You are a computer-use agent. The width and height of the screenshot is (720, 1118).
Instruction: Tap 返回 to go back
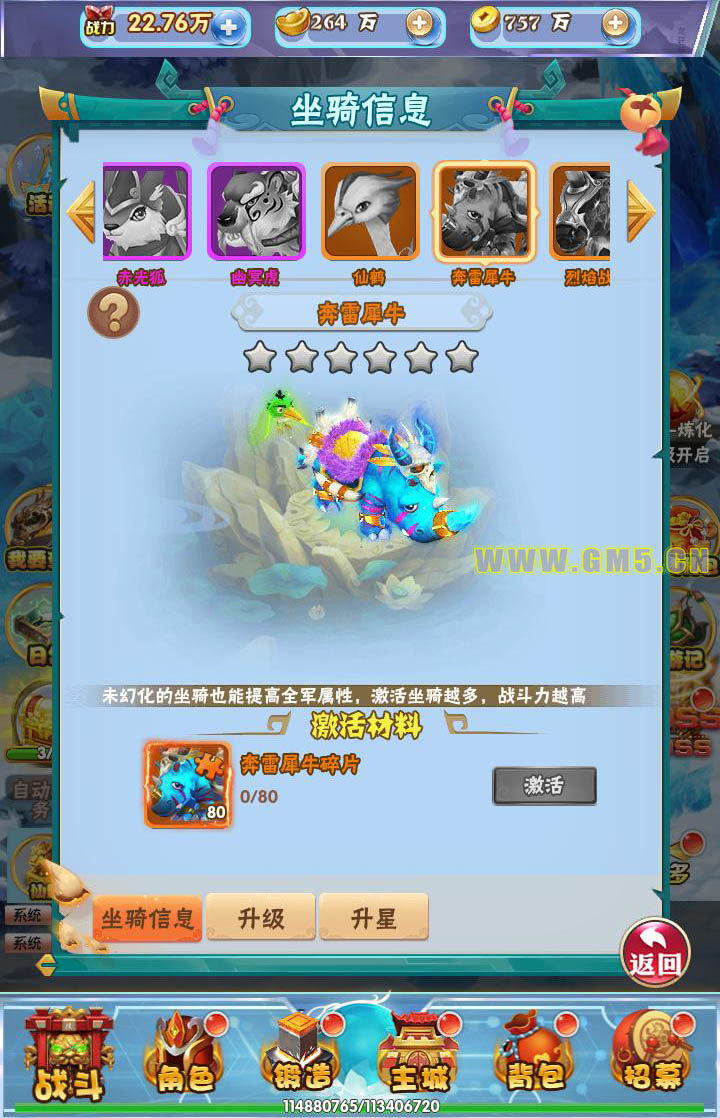pyautogui.click(x=656, y=953)
